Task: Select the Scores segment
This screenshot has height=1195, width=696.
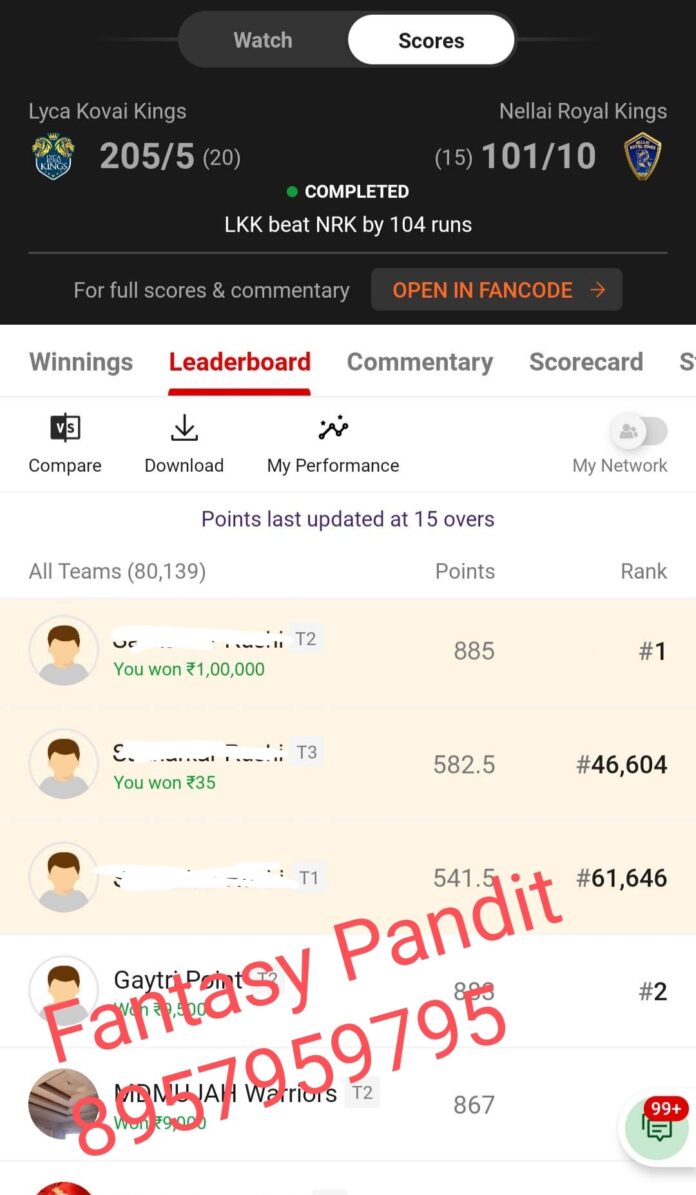Action: pos(431,40)
